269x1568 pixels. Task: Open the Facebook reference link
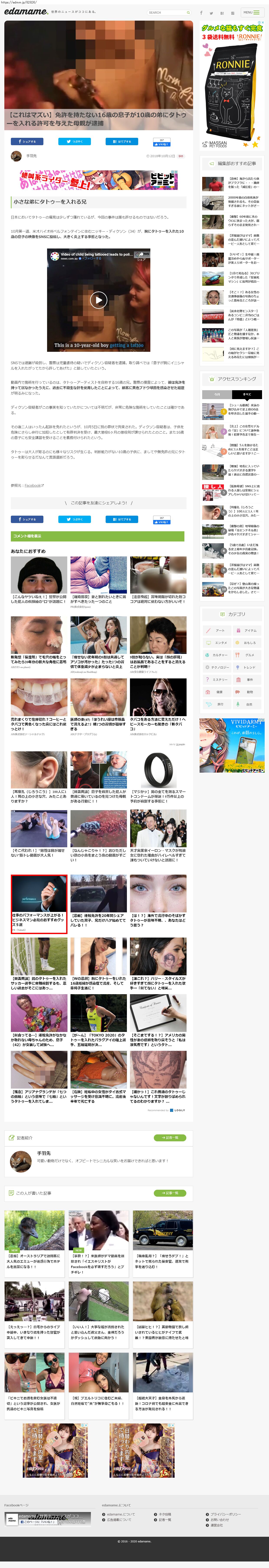click(33, 485)
